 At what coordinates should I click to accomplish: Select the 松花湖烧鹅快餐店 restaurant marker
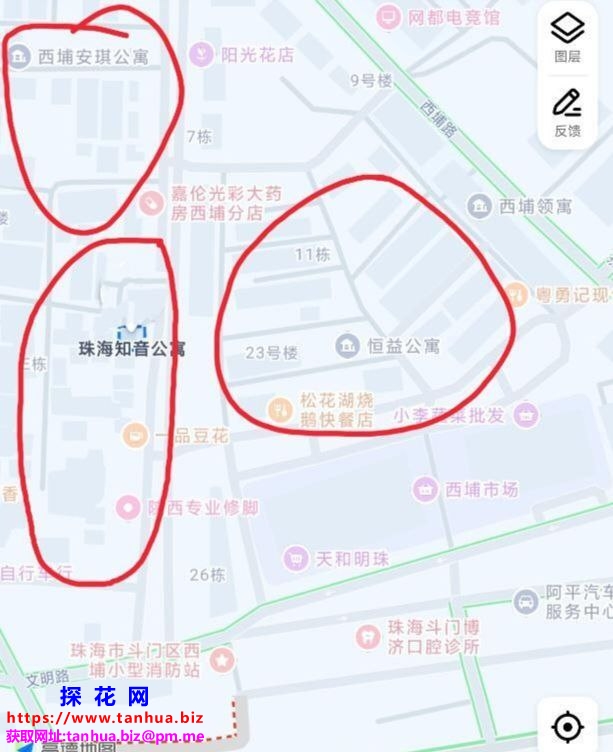coord(279,408)
